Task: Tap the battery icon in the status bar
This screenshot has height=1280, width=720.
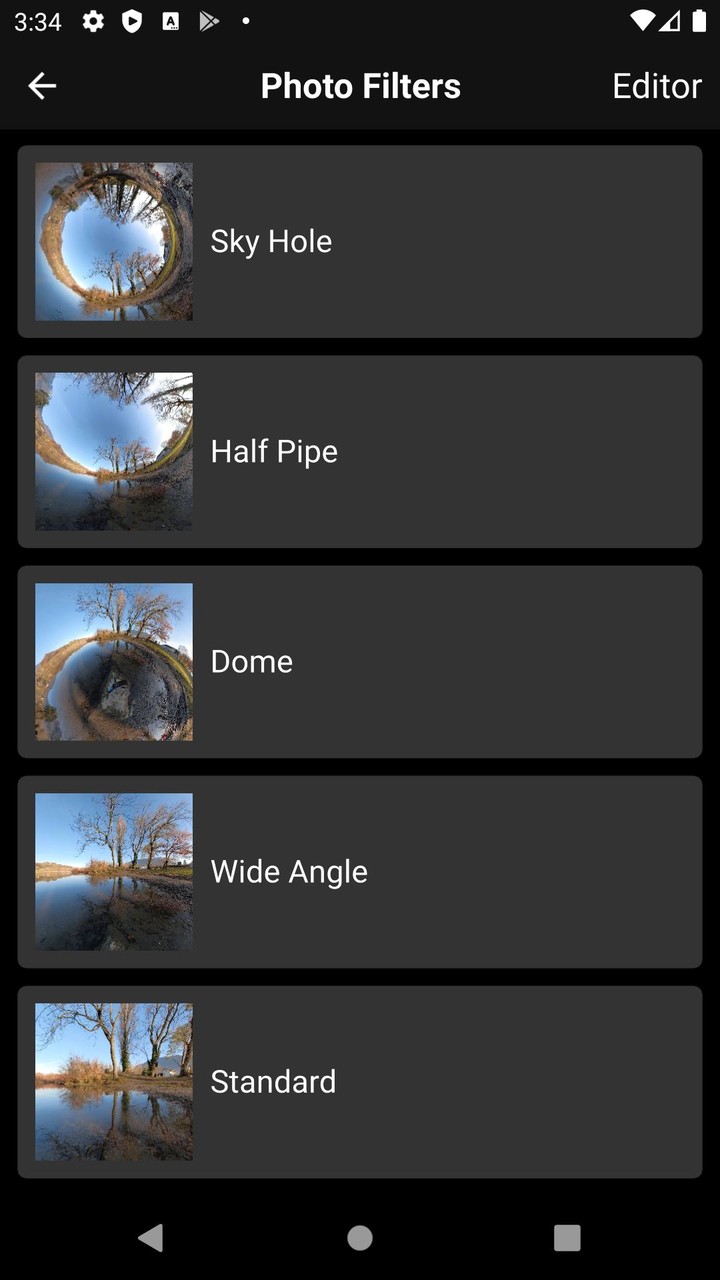Action: 699,21
